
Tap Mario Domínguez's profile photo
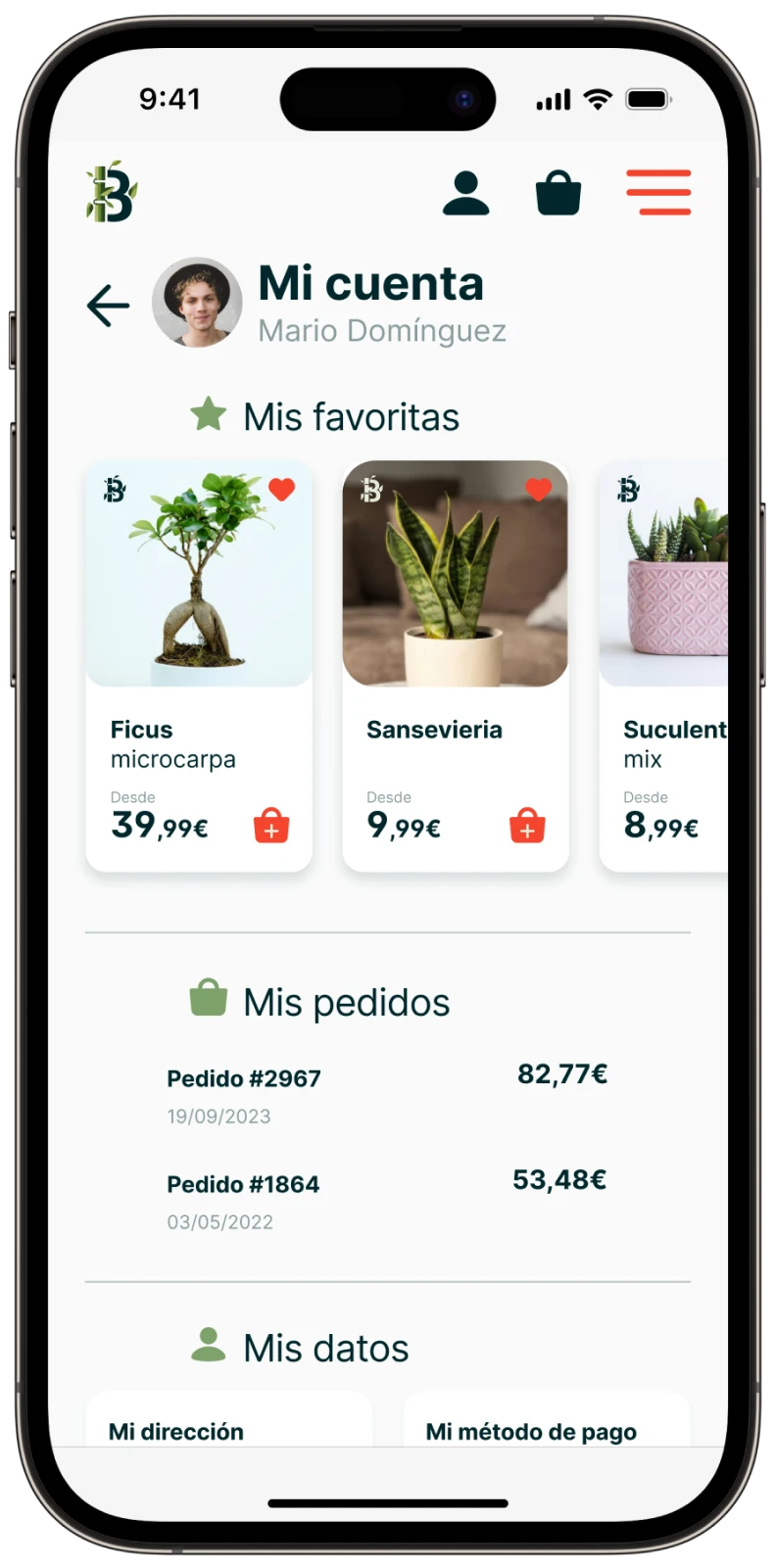197,303
